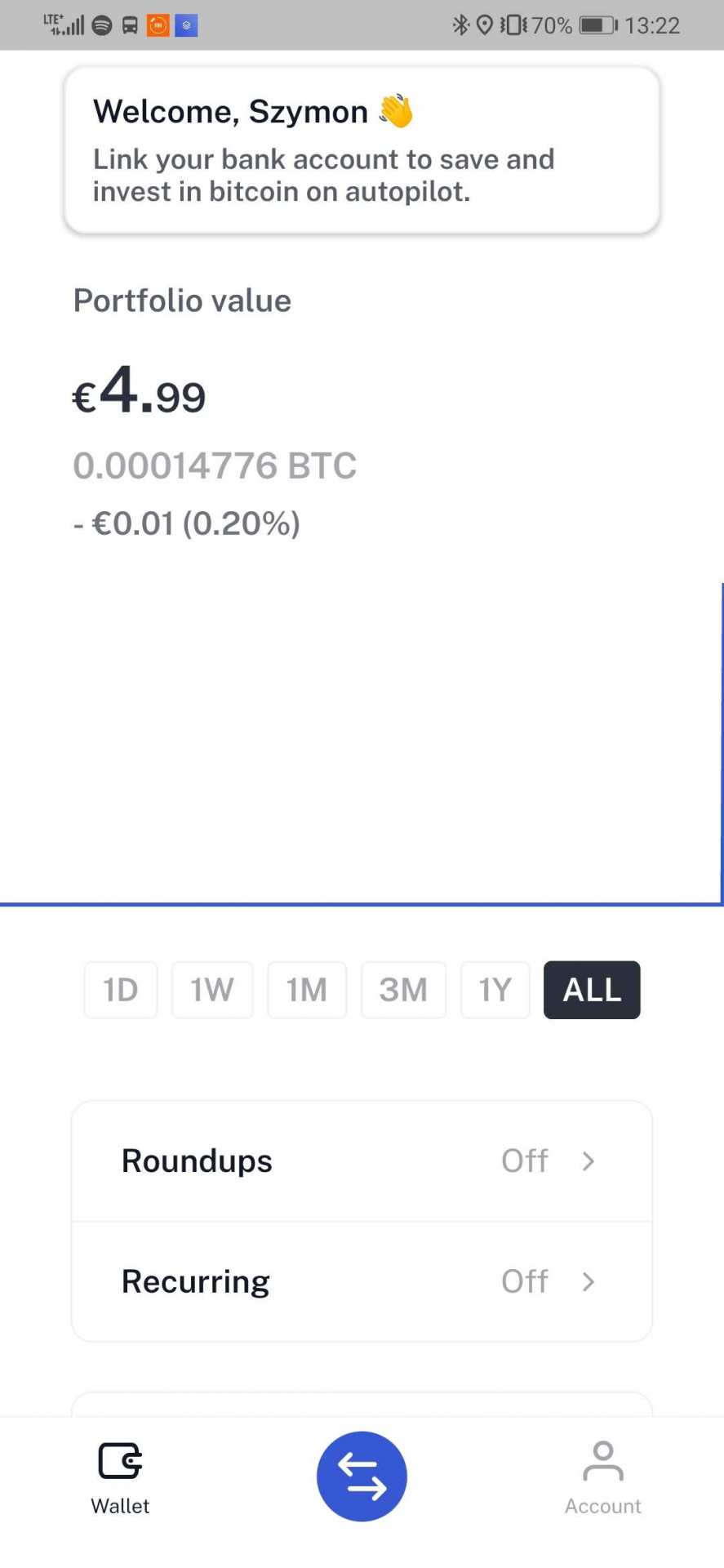This screenshot has width=724, height=1568.
Task: Tap the central swap transfer button
Action: point(362,1476)
